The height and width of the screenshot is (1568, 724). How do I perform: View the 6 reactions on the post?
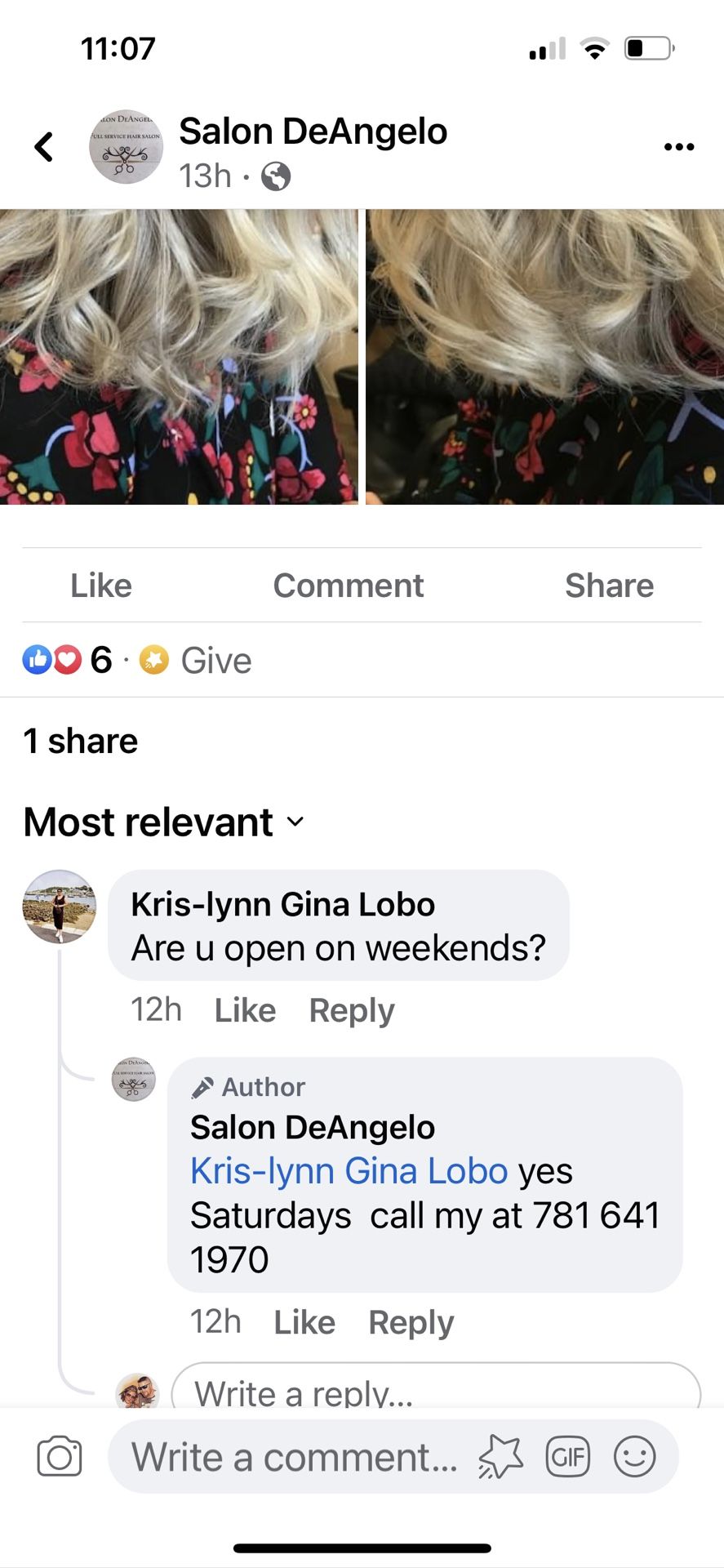(67, 660)
